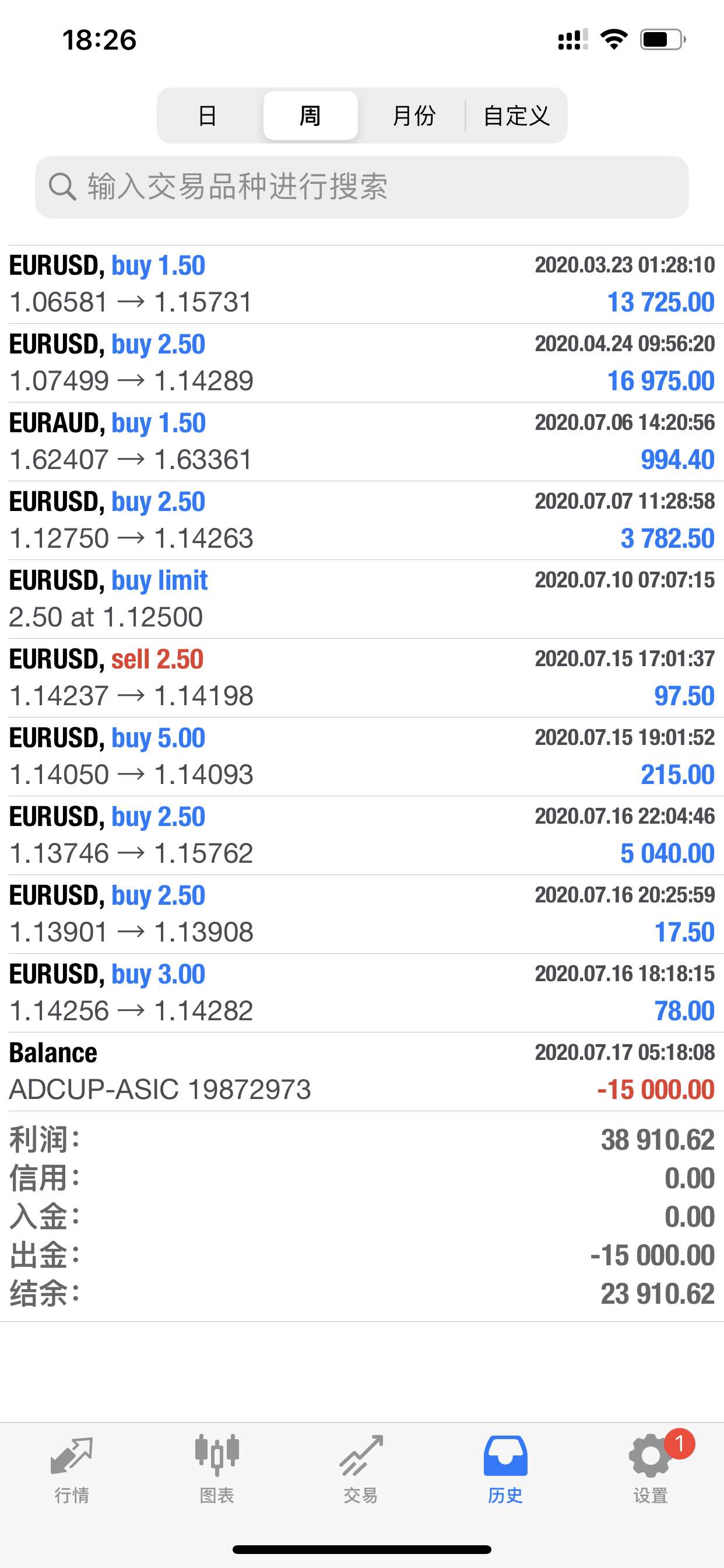Select the 历史 history tab
The width and height of the screenshot is (724, 1568).
[x=505, y=1469]
